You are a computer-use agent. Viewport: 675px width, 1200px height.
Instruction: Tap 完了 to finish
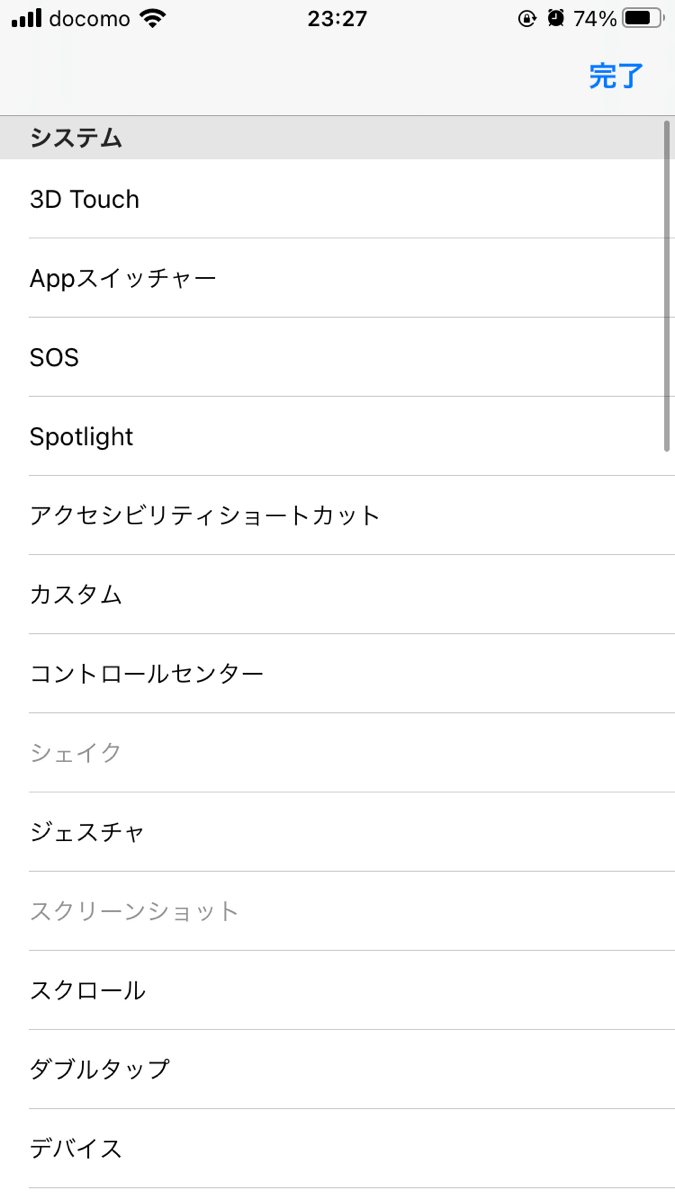point(616,76)
